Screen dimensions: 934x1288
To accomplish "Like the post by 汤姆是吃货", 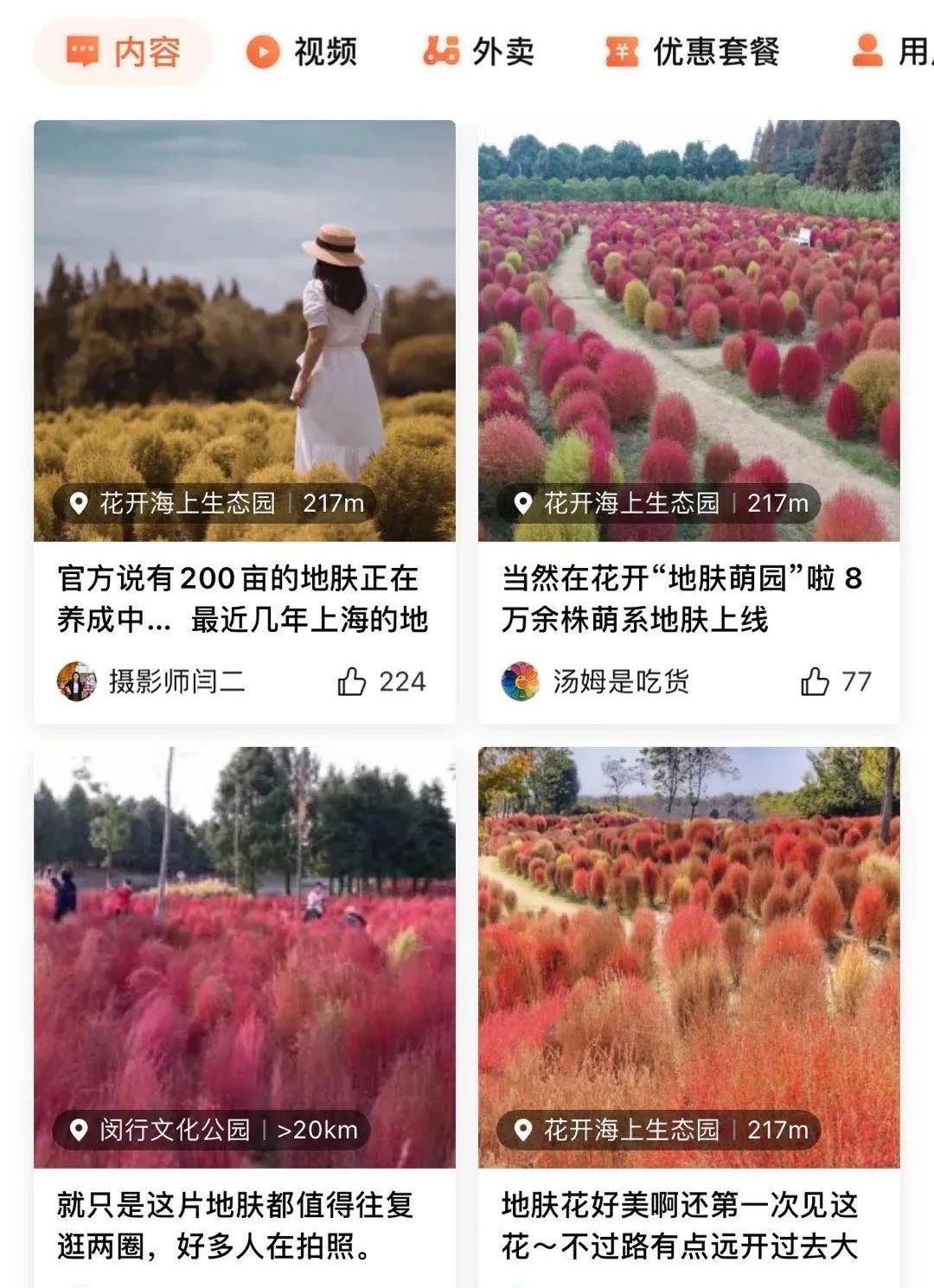I will click(x=815, y=681).
